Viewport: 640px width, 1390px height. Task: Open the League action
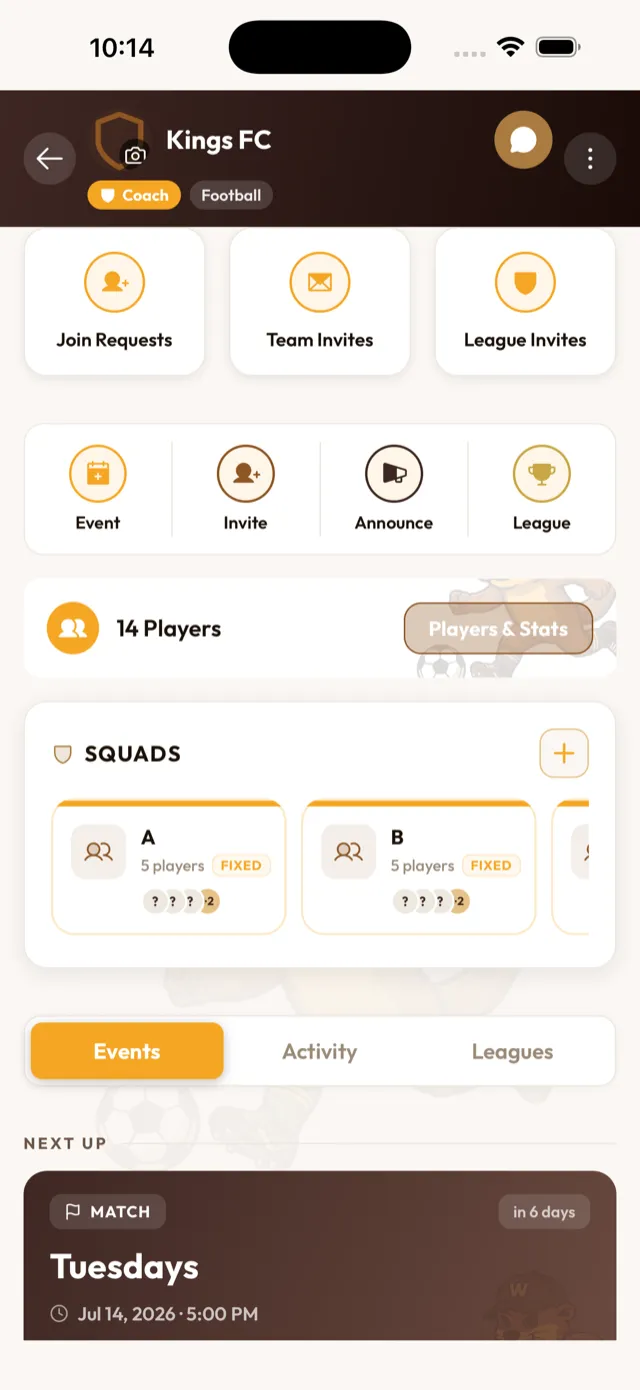pos(542,489)
